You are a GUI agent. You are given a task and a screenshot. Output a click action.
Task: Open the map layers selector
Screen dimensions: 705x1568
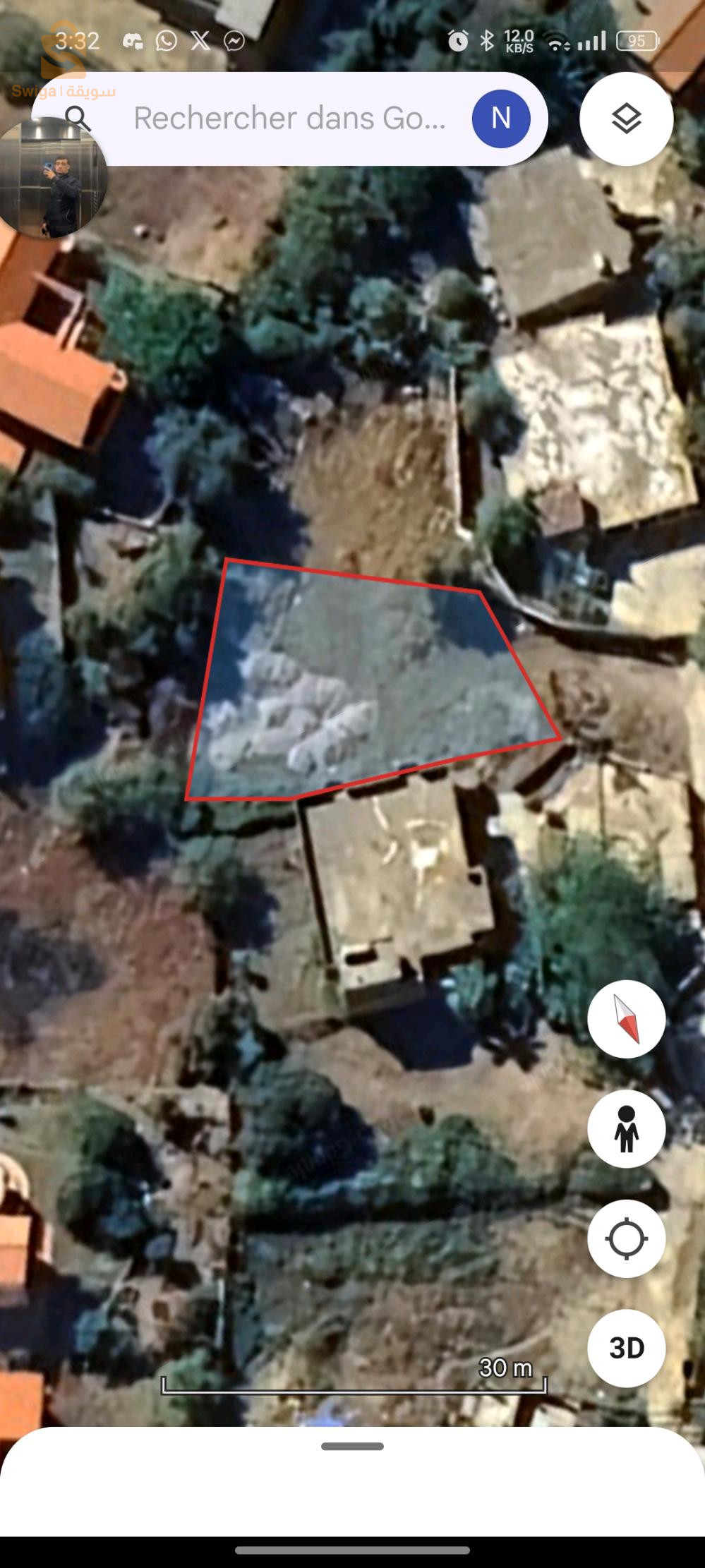(x=626, y=119)
